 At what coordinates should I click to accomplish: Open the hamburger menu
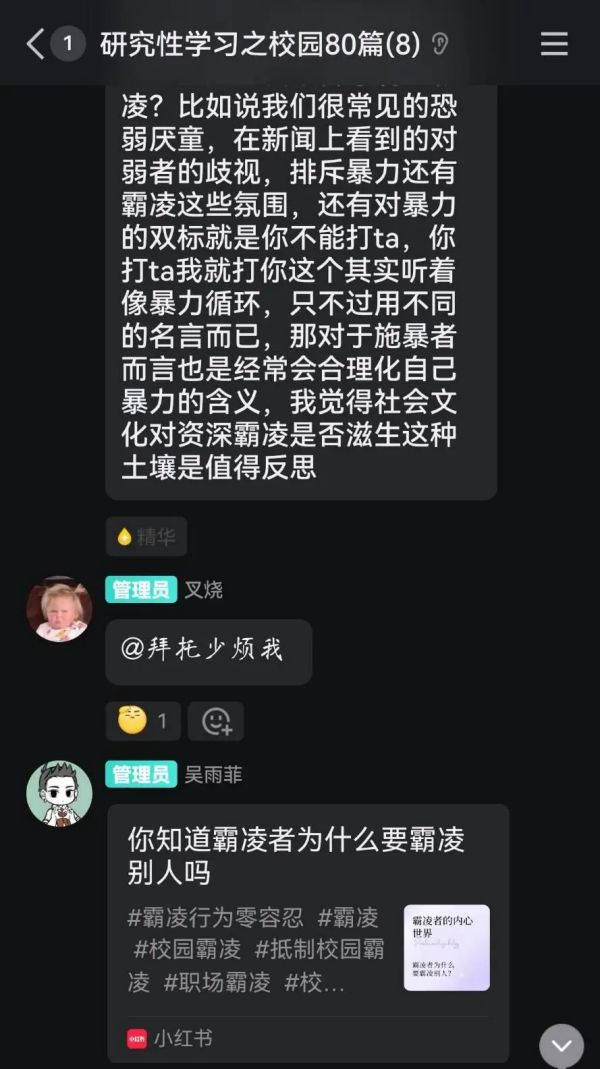tap(554, 44)
